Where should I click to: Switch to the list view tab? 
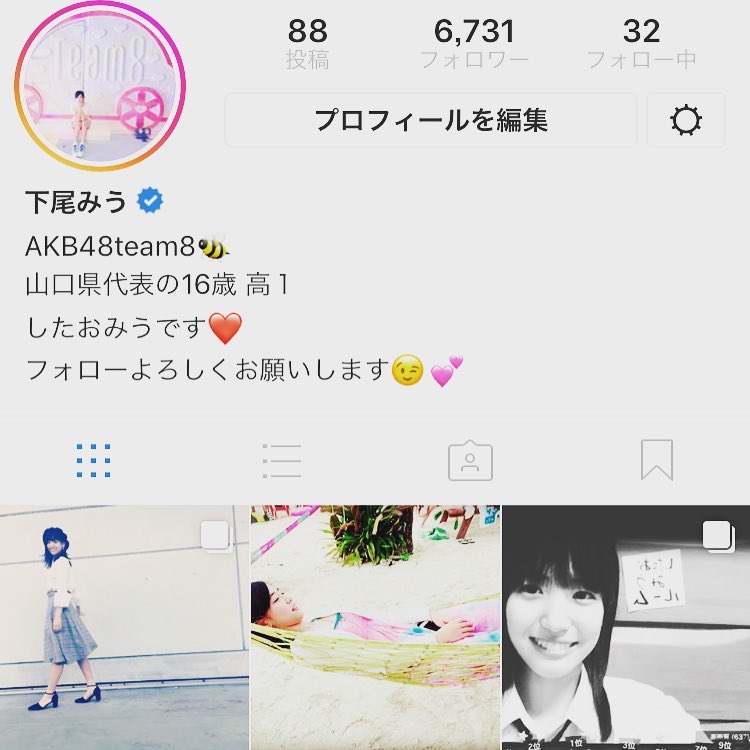[x=281, y=460]
